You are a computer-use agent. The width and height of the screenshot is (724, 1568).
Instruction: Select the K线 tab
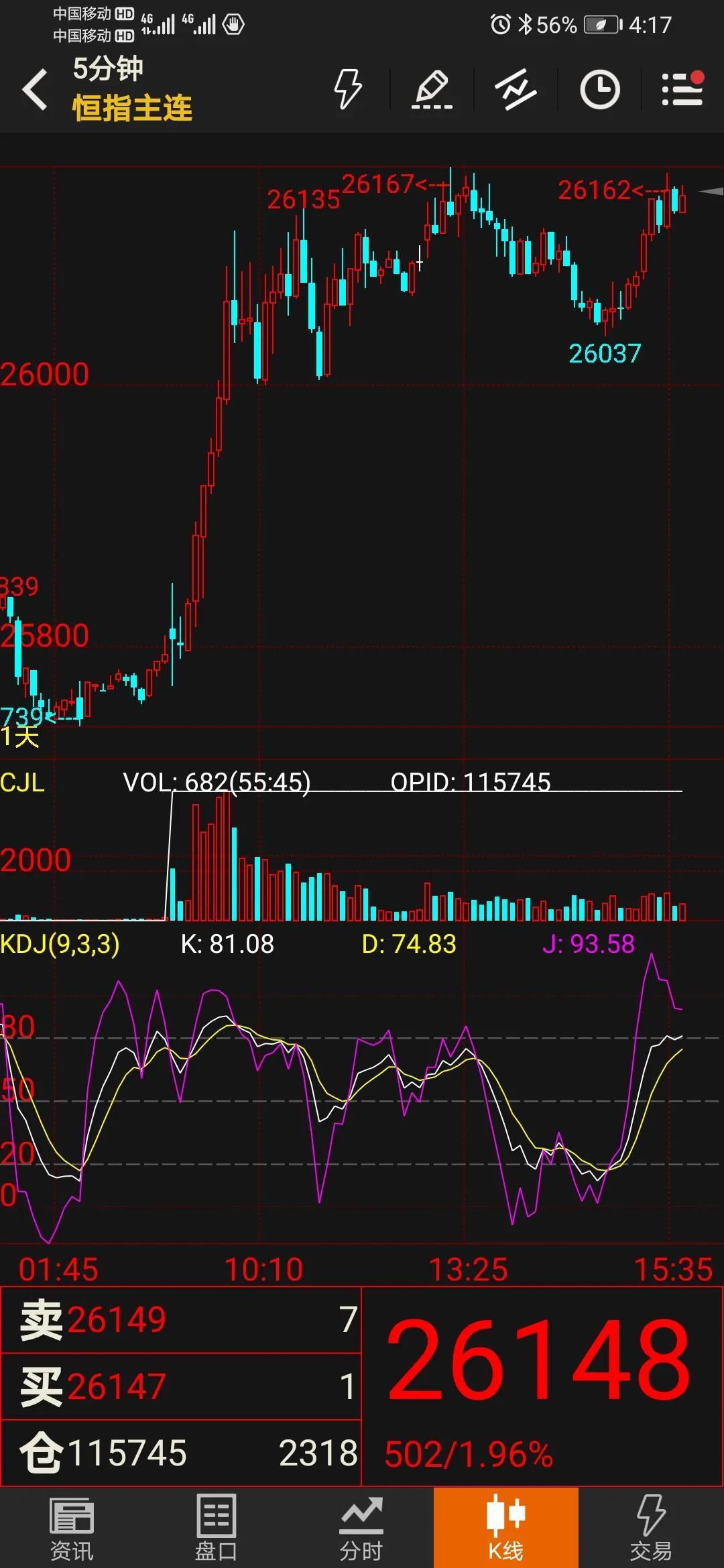(x=506, y=1528)
